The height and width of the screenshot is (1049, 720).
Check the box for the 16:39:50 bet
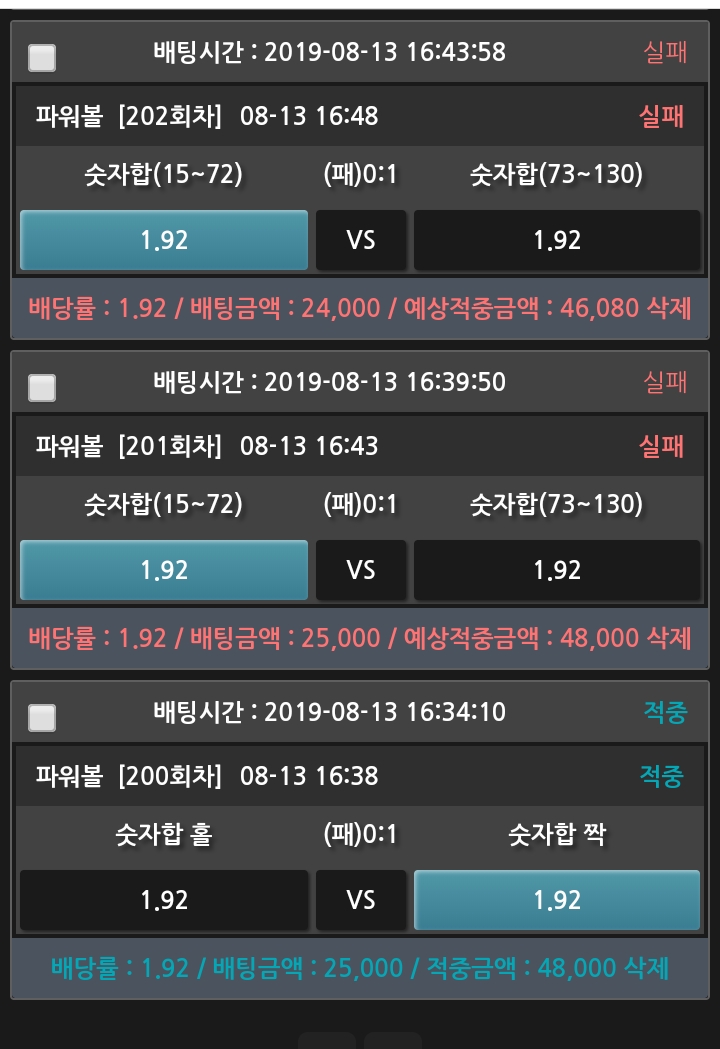(x=42, y=387)
